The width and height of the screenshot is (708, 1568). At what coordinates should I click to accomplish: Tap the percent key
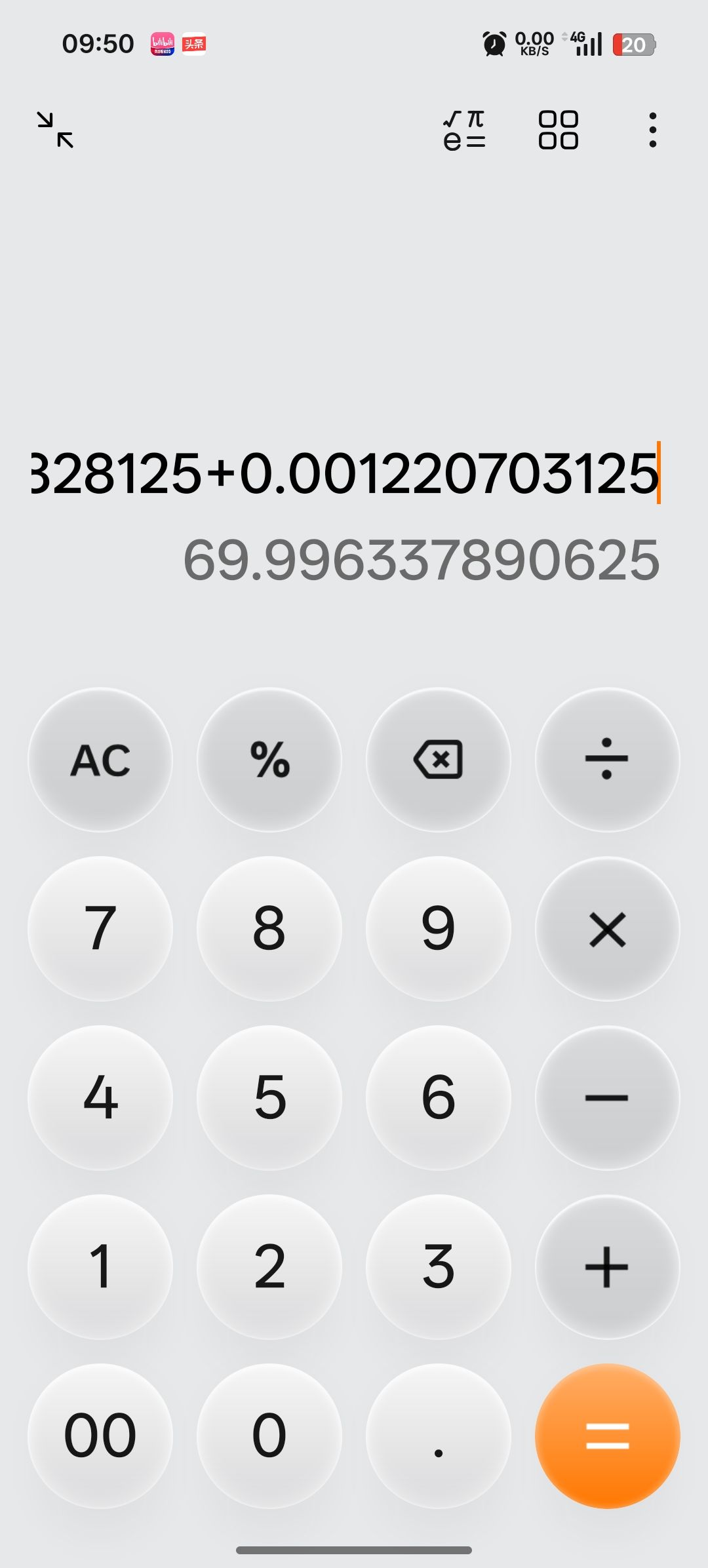(x=269, y=760)
